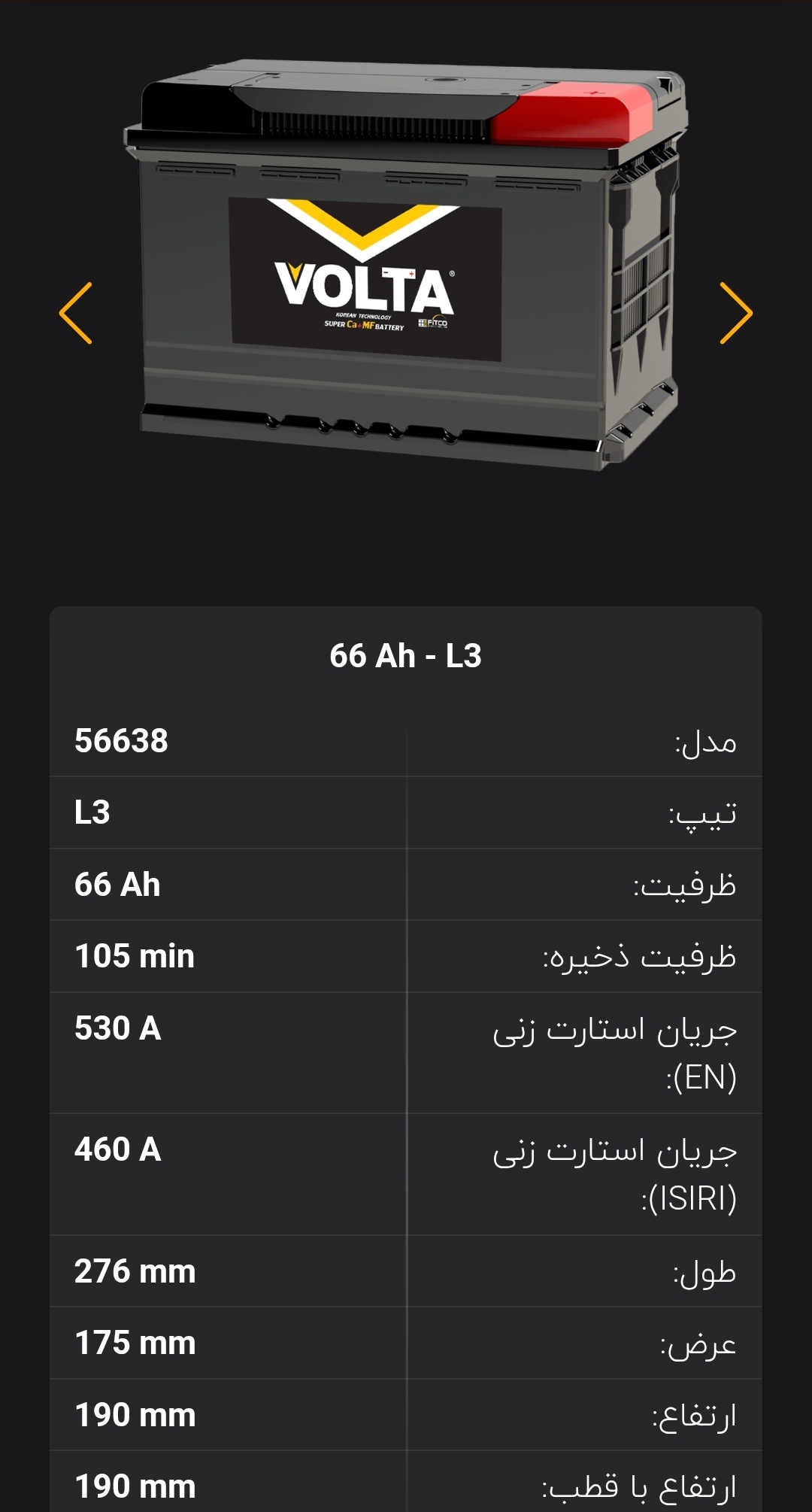Show the previous battery model
The width and height of the screenshot is (812, 1512).
point(76,313)
